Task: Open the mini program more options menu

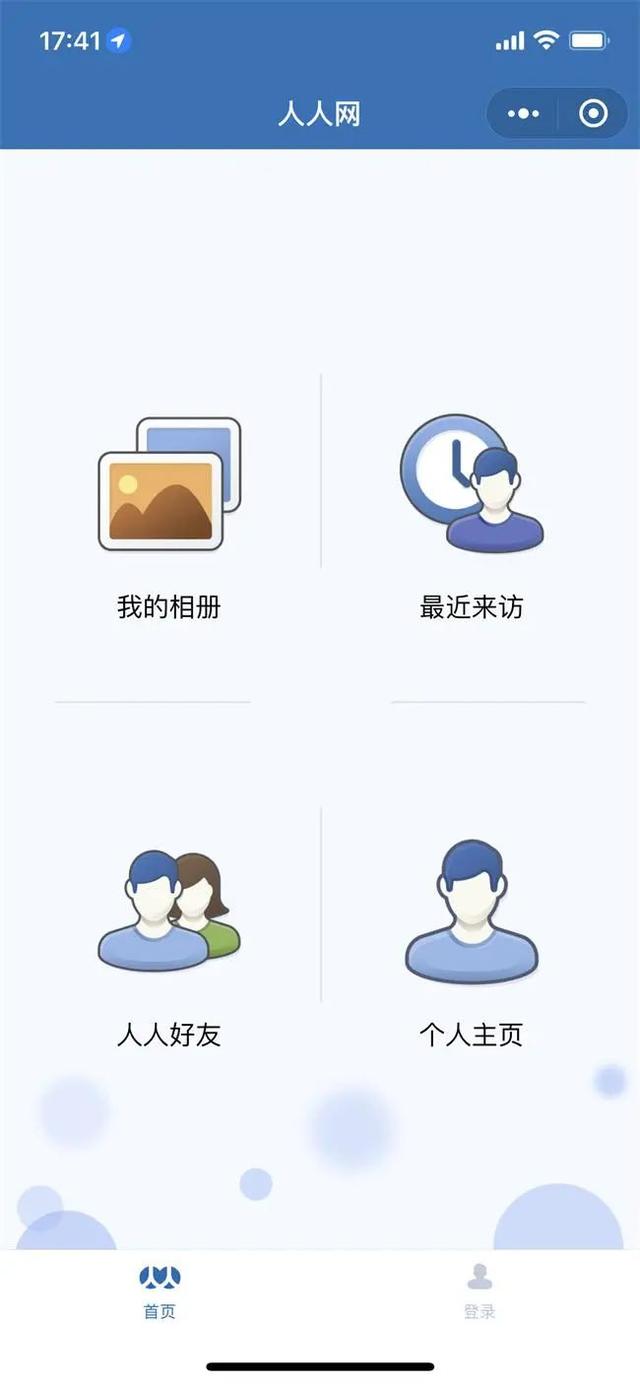Action: [x=523, y=114]
